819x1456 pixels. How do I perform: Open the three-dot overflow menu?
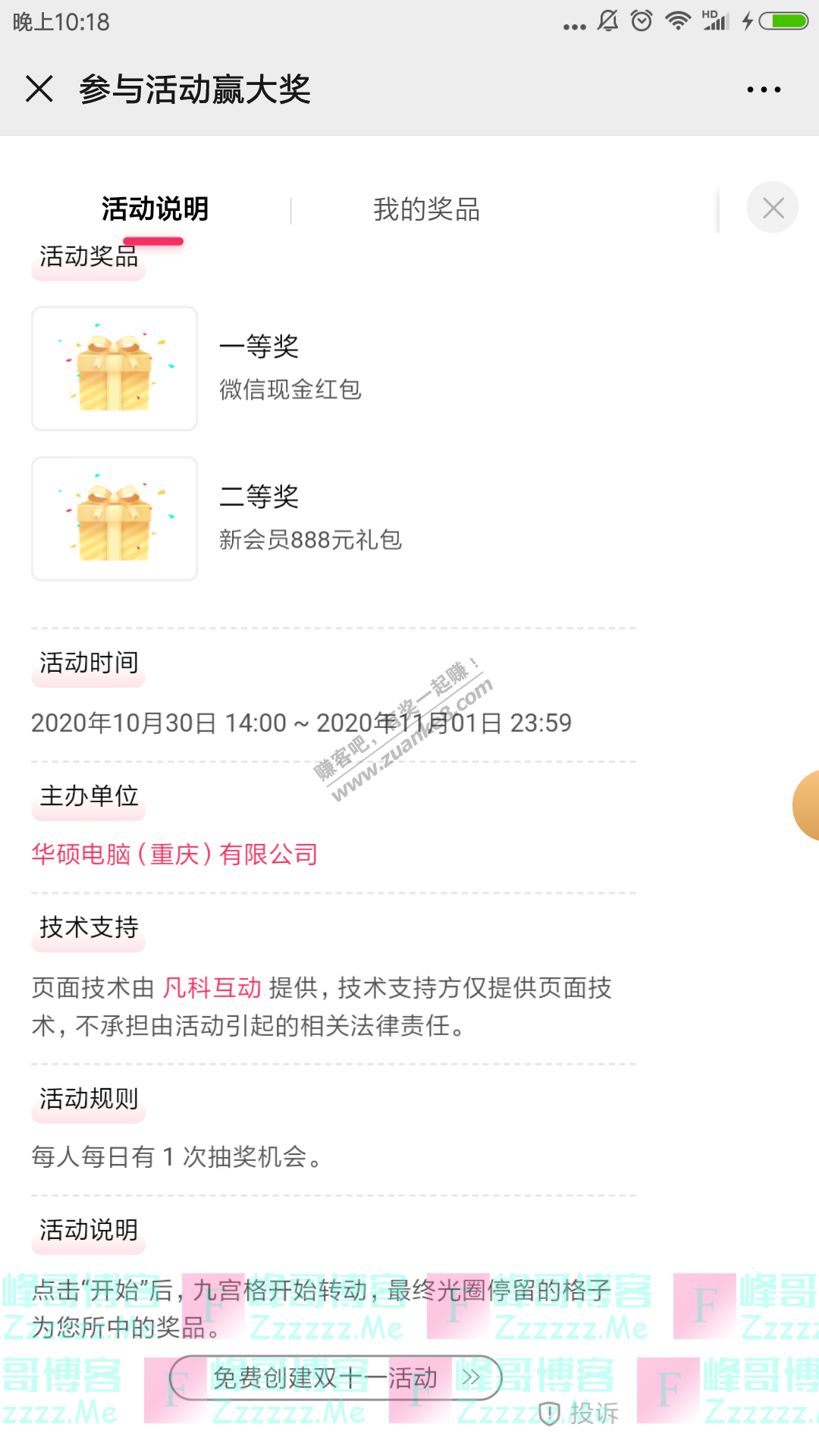click(763, 89)
